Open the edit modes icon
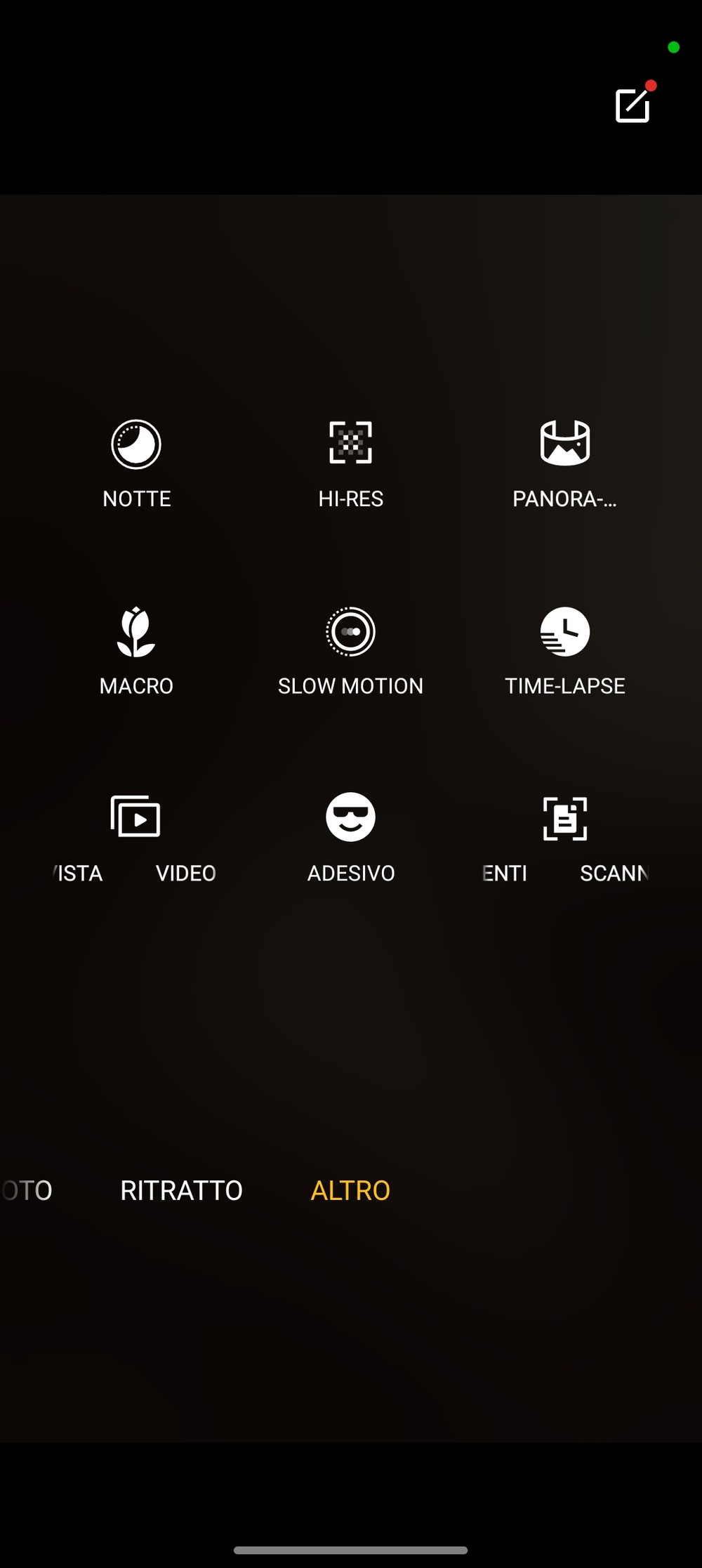Image resolution: width=702 pixels, height=1568 pixels. [x=633, y=105]
